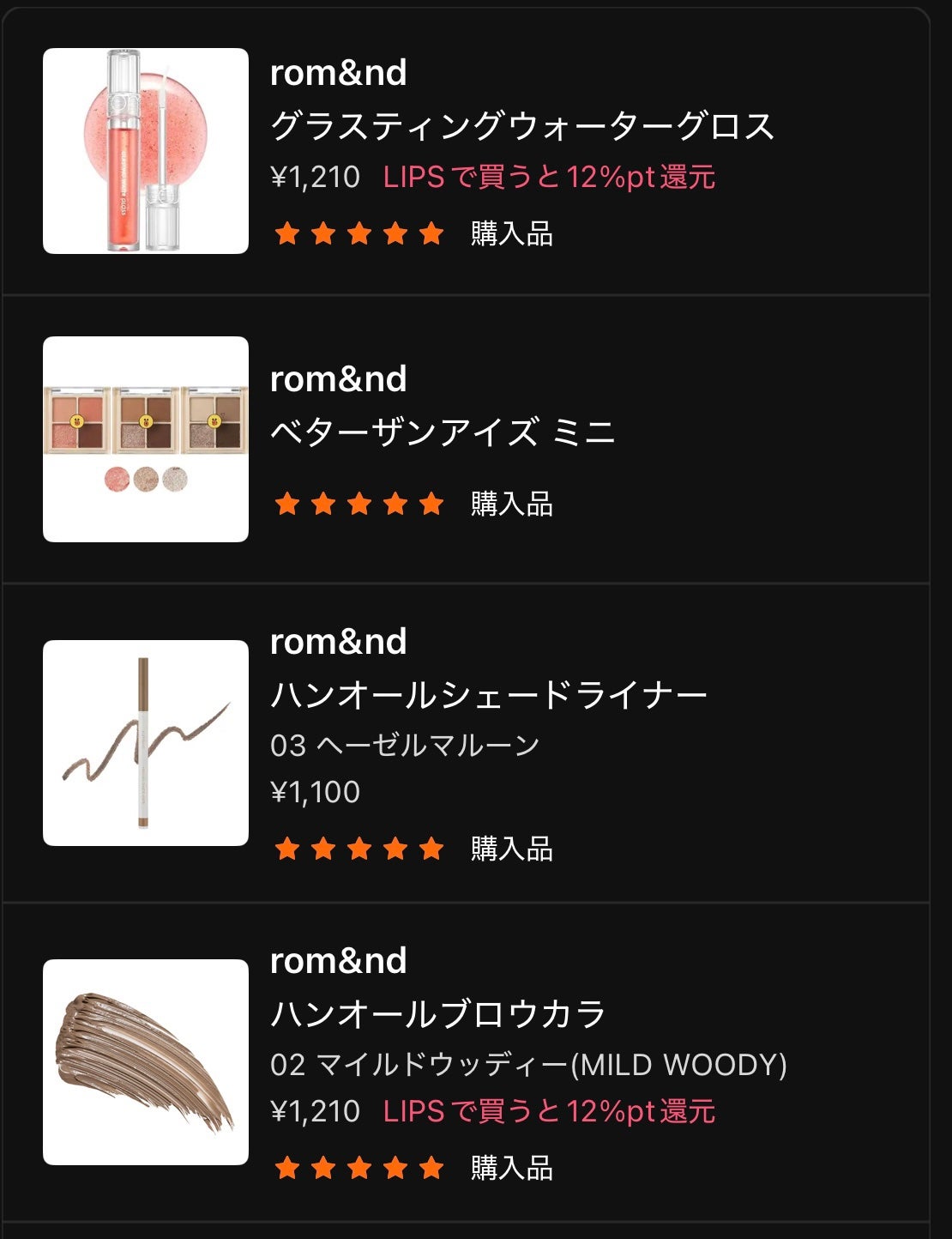Click the 購入品 badge next to the gloss rating
Screen dimensions: 952x1239
pos(511,233)
